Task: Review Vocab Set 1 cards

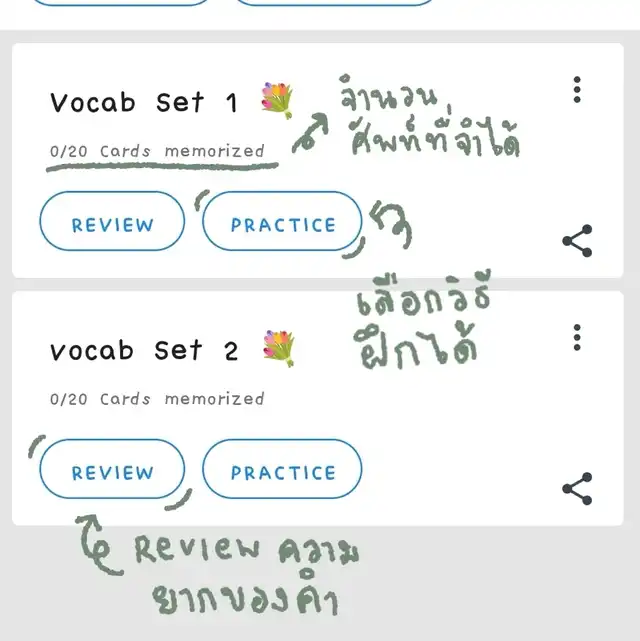Action: click(112, 224)
